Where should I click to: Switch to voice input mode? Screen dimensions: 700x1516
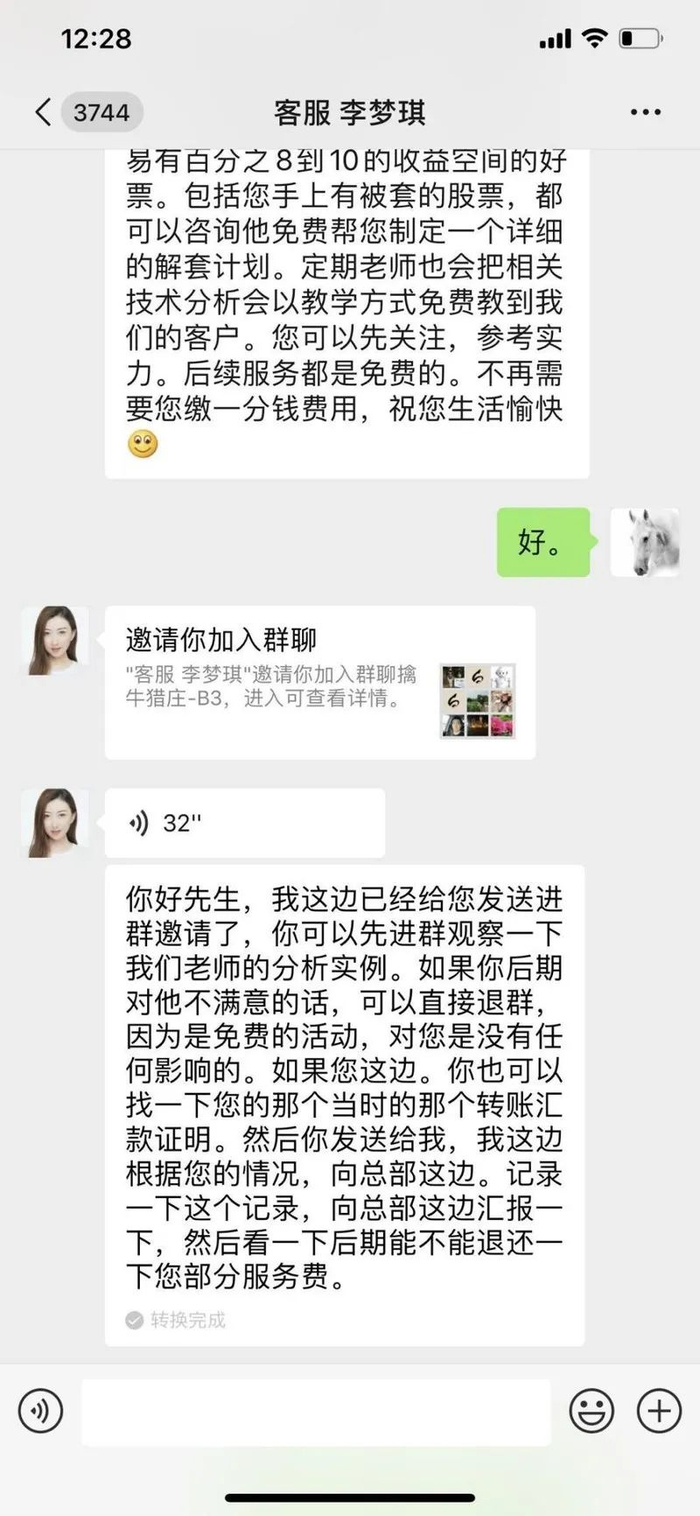coord(41,1411)
